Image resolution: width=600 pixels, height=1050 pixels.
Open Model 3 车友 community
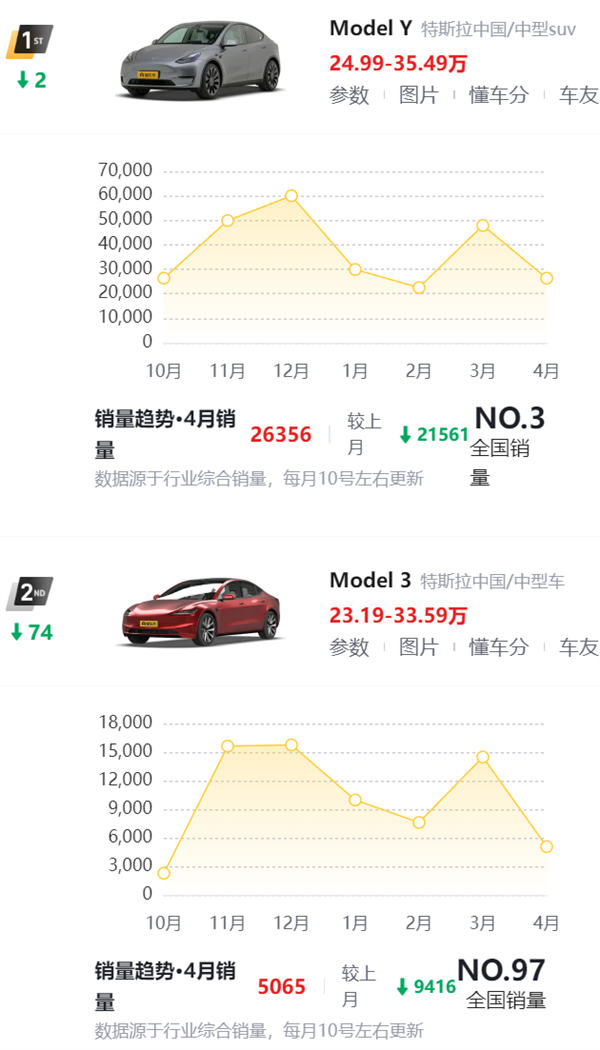point(578,647)
